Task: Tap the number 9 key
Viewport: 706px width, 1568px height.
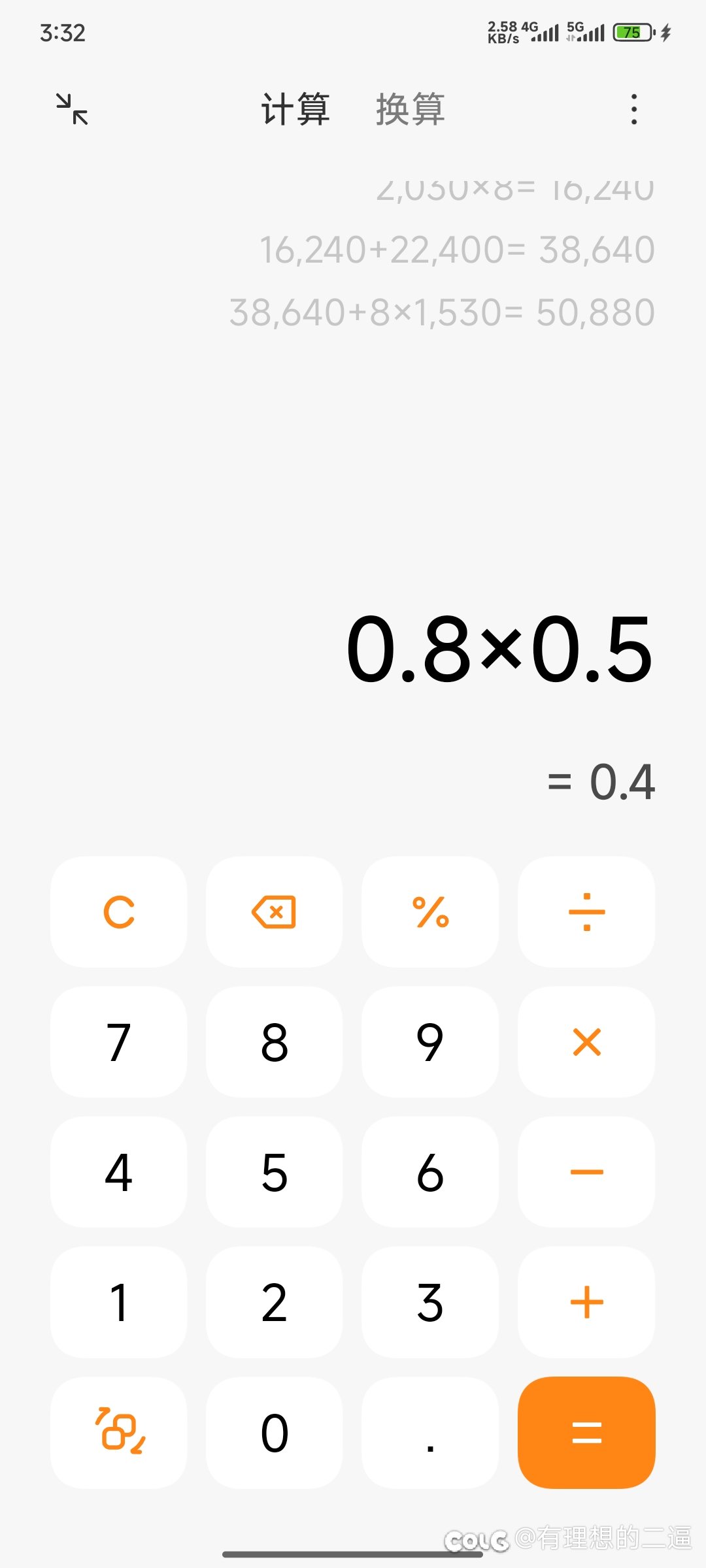Action: click(430, 1041)
